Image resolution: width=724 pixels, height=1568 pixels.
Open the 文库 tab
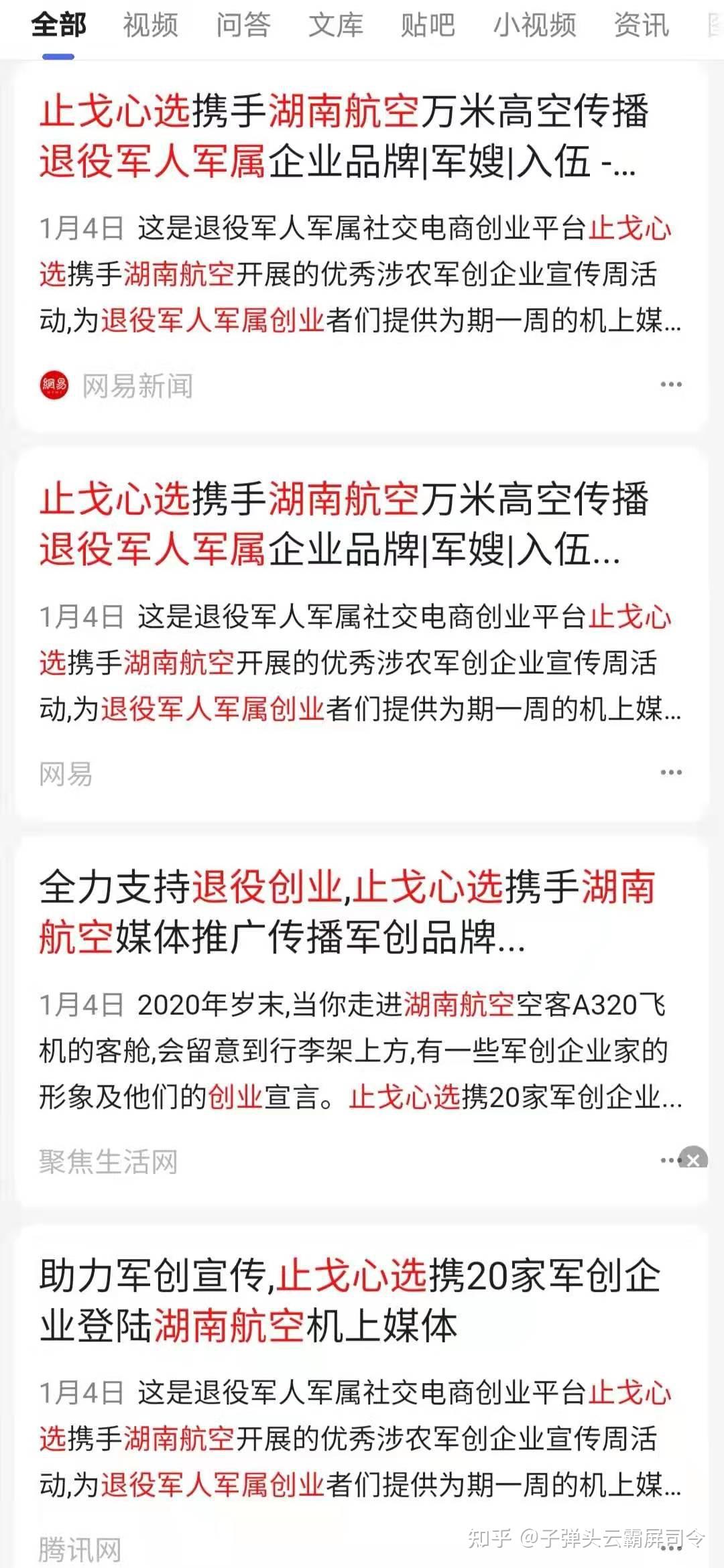[335, 25]
